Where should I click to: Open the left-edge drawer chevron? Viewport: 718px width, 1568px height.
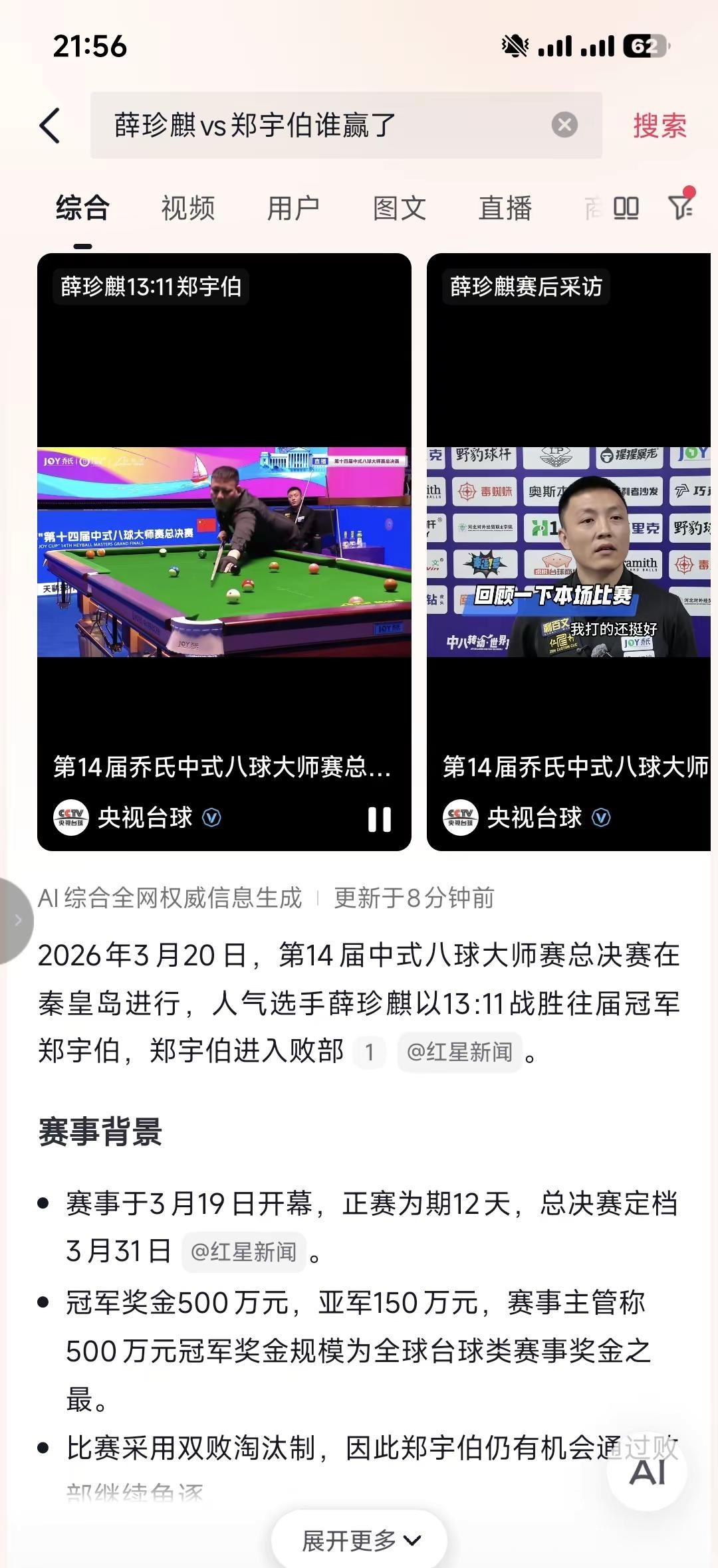(17, 920)
